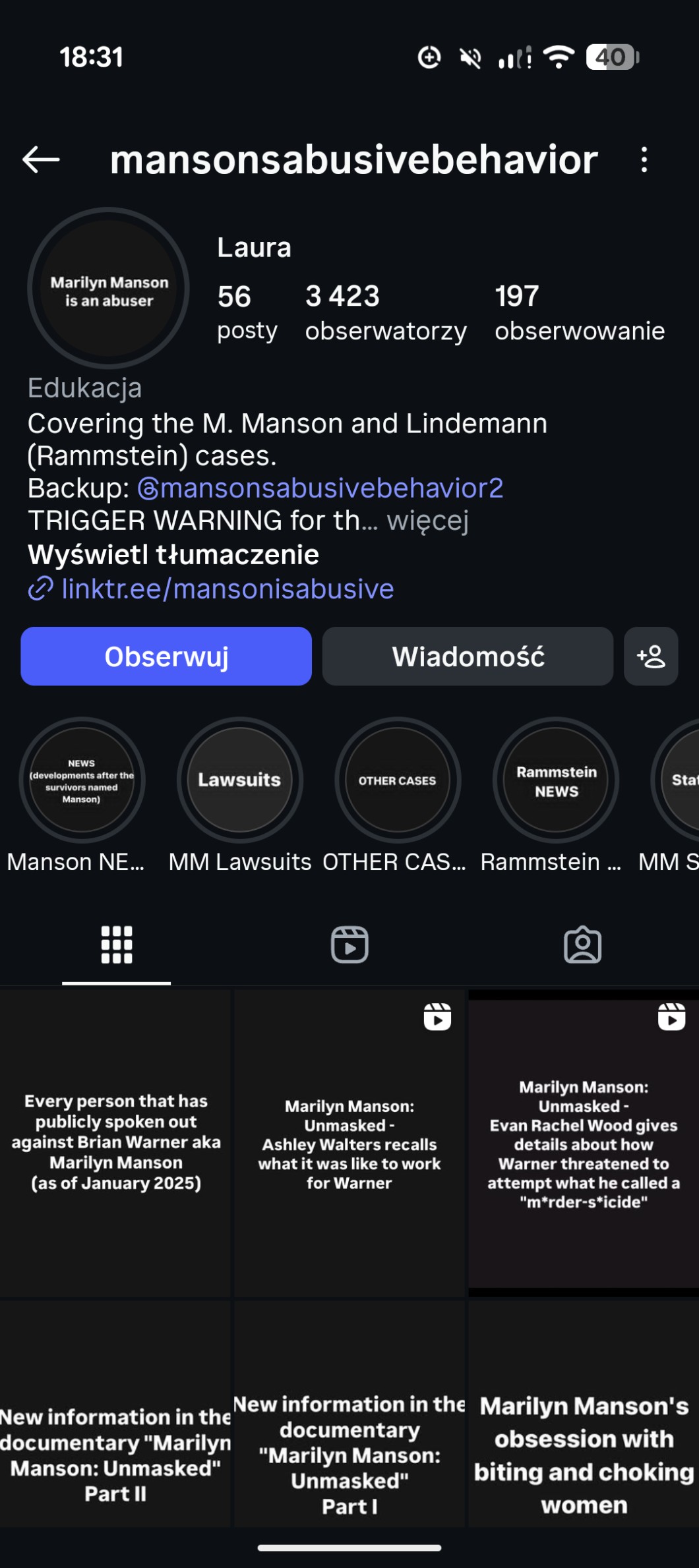699x1568 pixels.
Task: Tap the Obserwuj follow button
Action: pyautogui.click(x=166, y=656)
